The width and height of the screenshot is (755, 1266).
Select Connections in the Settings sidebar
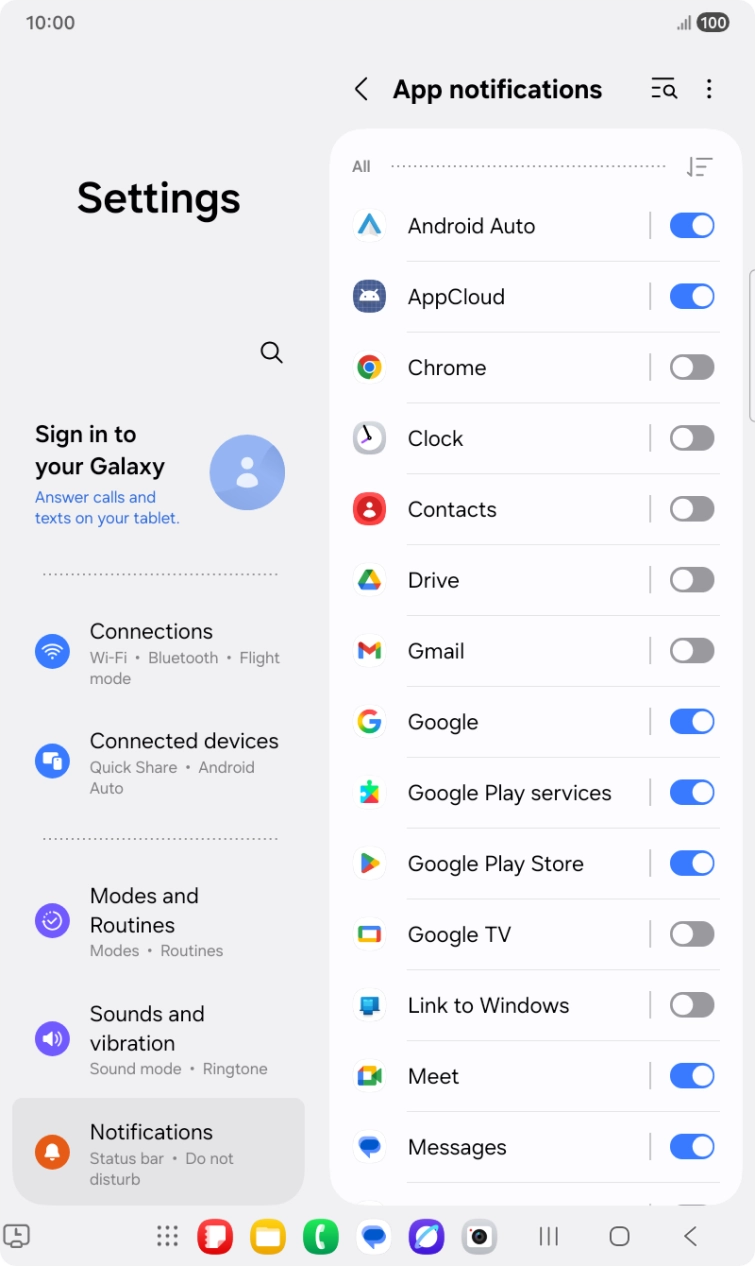[x=151, y=652]
